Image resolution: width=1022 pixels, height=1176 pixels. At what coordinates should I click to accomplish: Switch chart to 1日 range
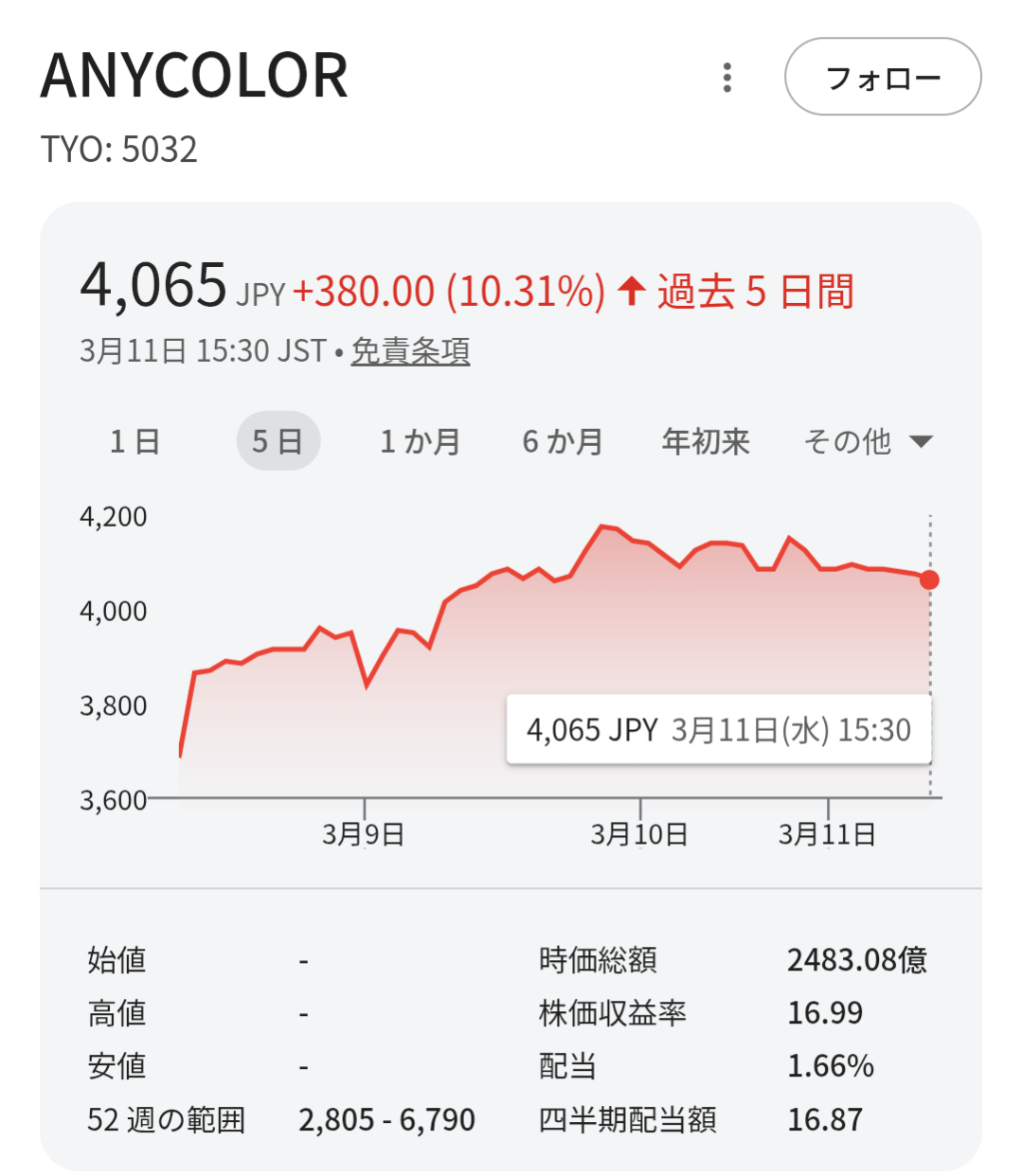point(134,441)
